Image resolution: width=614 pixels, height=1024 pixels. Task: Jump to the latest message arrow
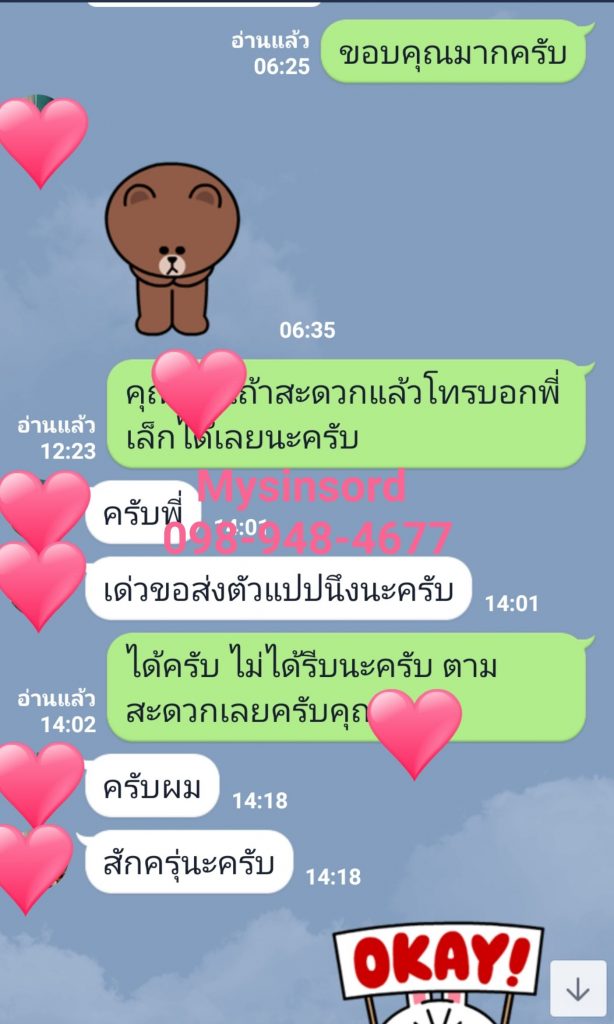(x=578, y=988)
